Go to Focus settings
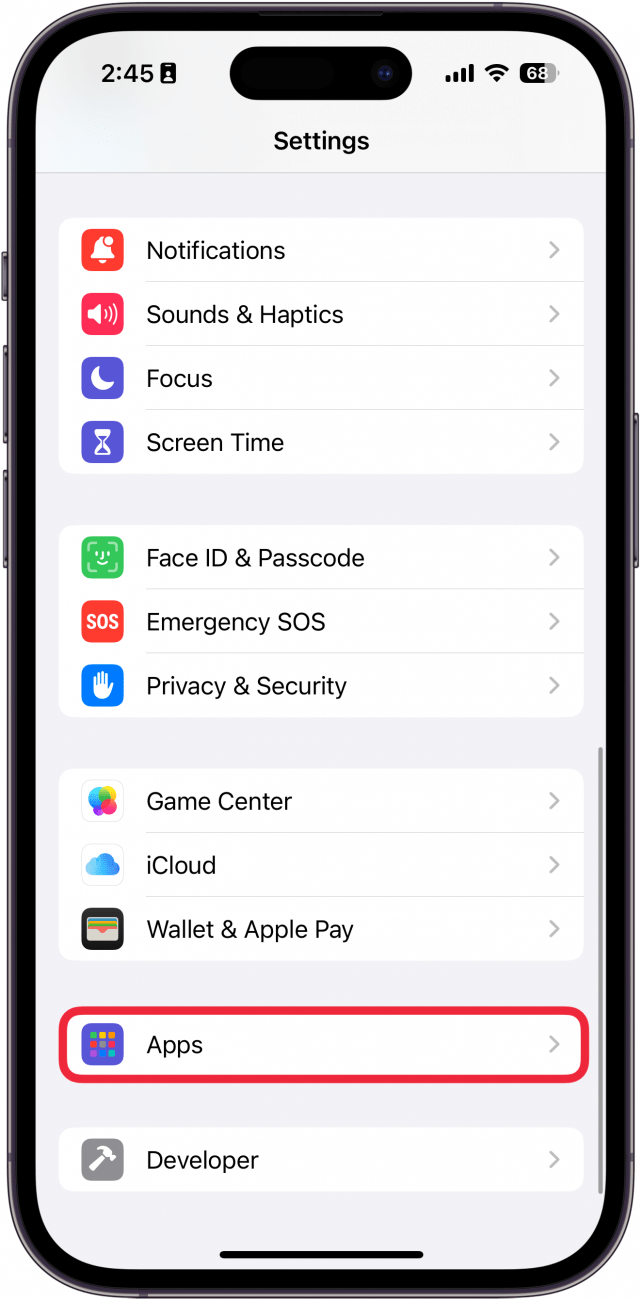 click(x=320, y=378)
